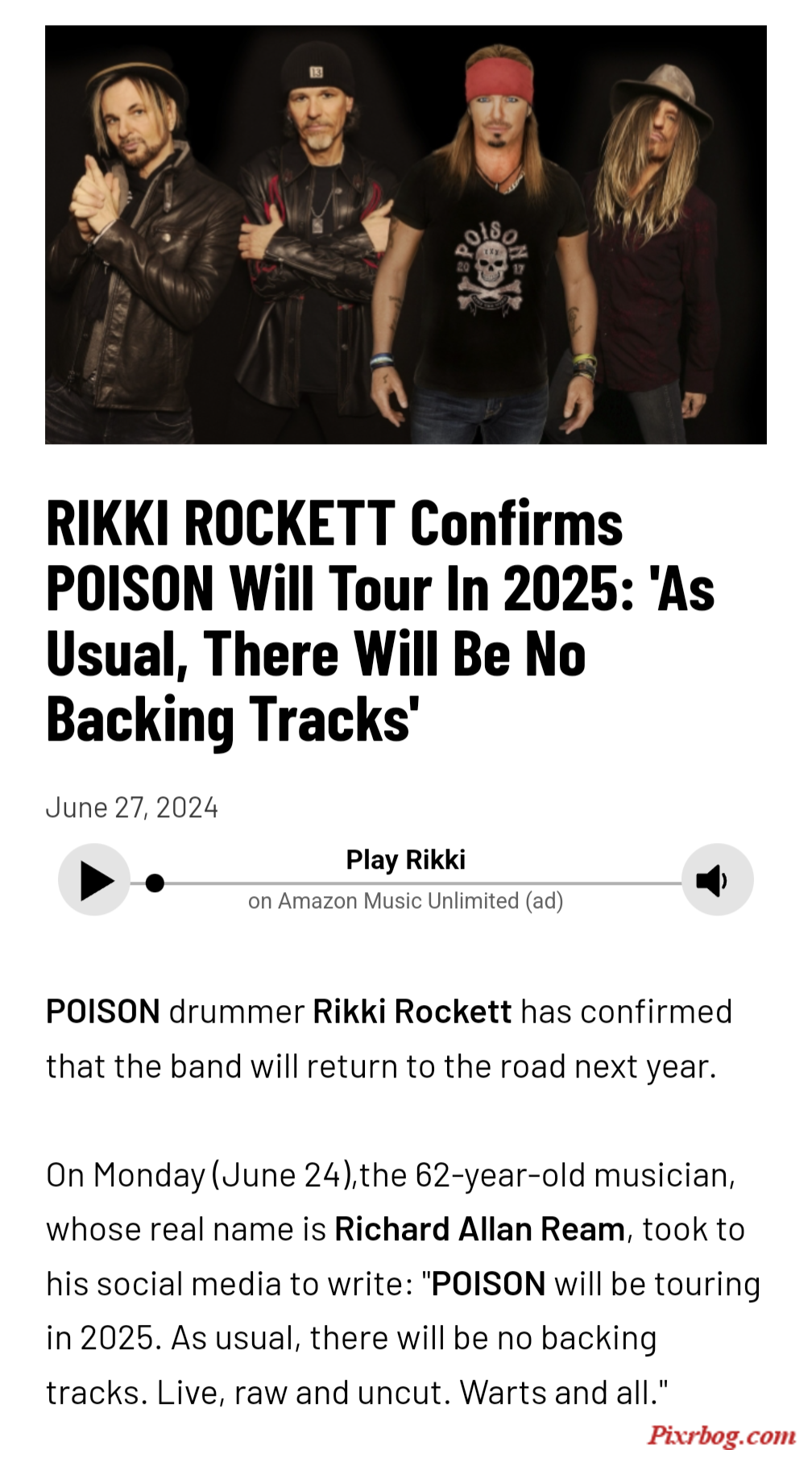Image resolution: width=812 pixels, height=1462 pixels.
Task: Open the Amazon Music Unlimited ad link
Action: click(x=405, y=901)
